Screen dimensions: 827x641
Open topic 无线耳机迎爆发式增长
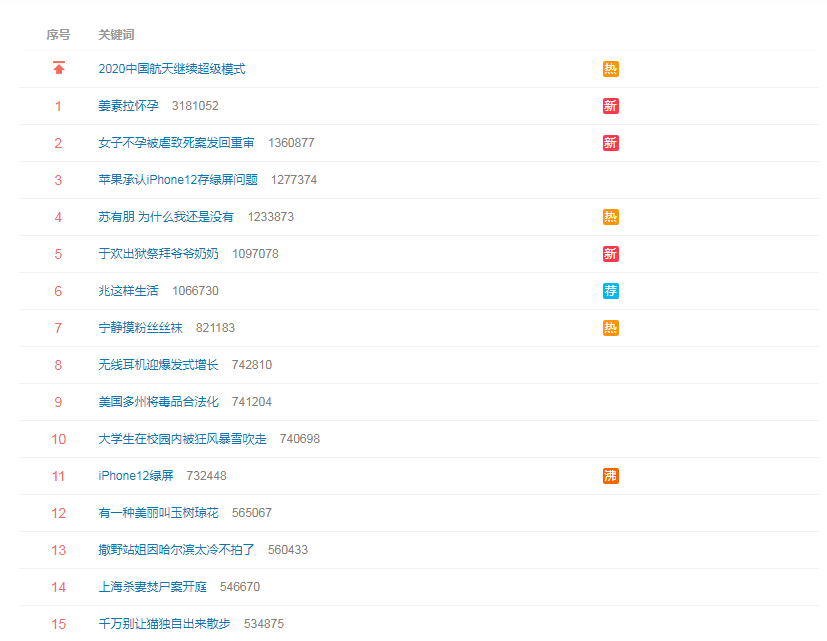(158, 365)
